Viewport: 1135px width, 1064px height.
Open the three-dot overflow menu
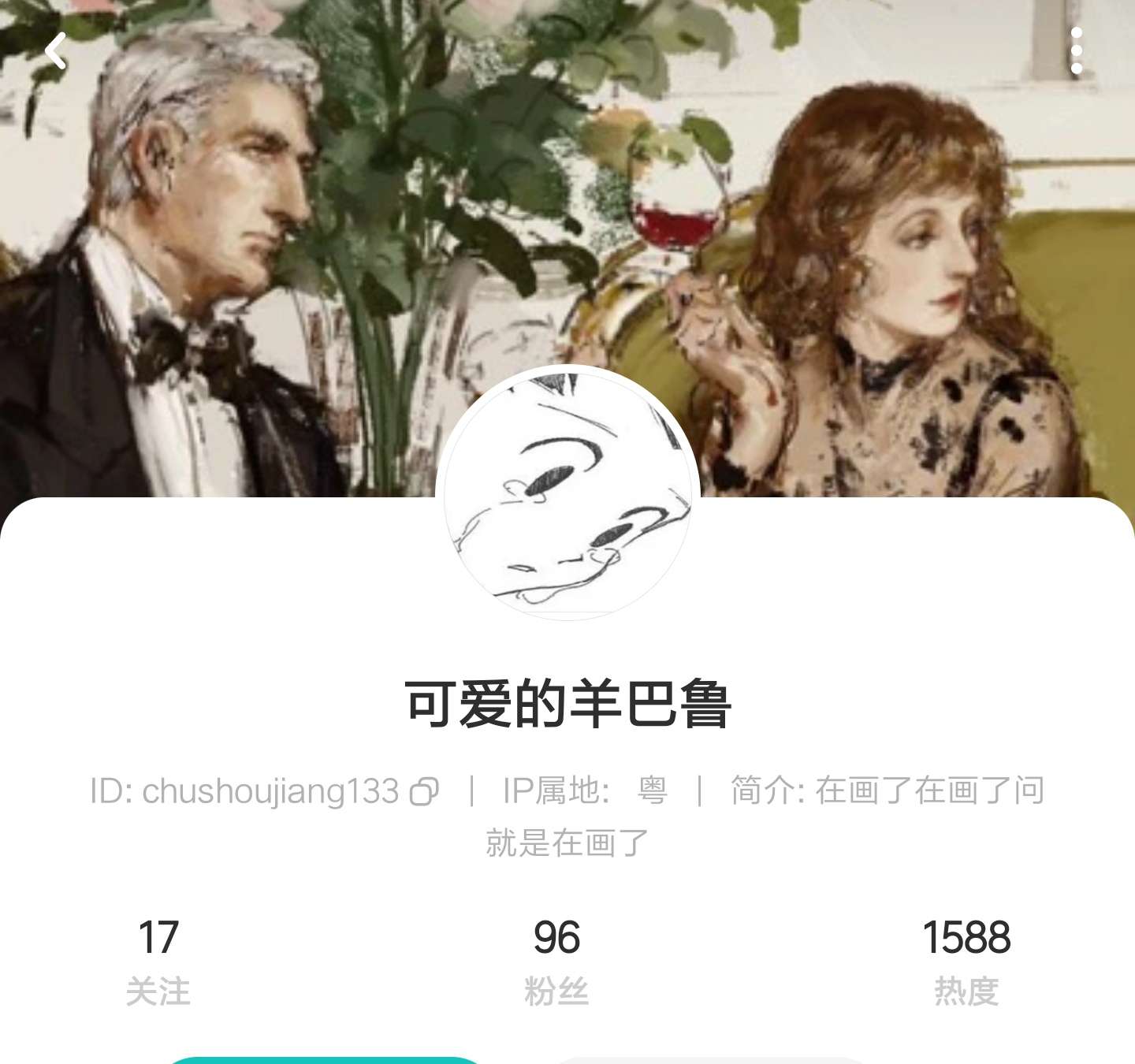coord(1077,51)
